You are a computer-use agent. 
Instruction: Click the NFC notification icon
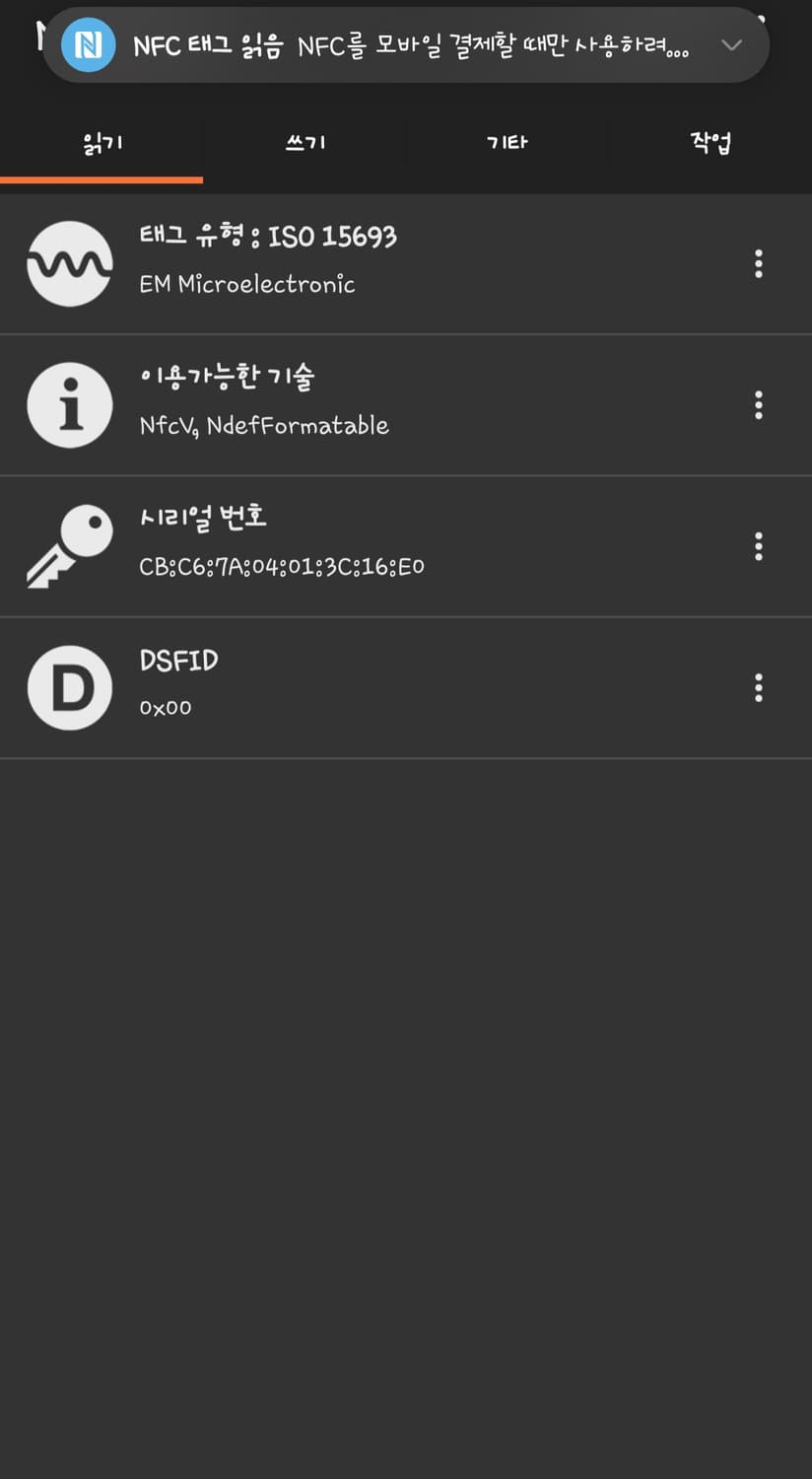click(88, 44)
